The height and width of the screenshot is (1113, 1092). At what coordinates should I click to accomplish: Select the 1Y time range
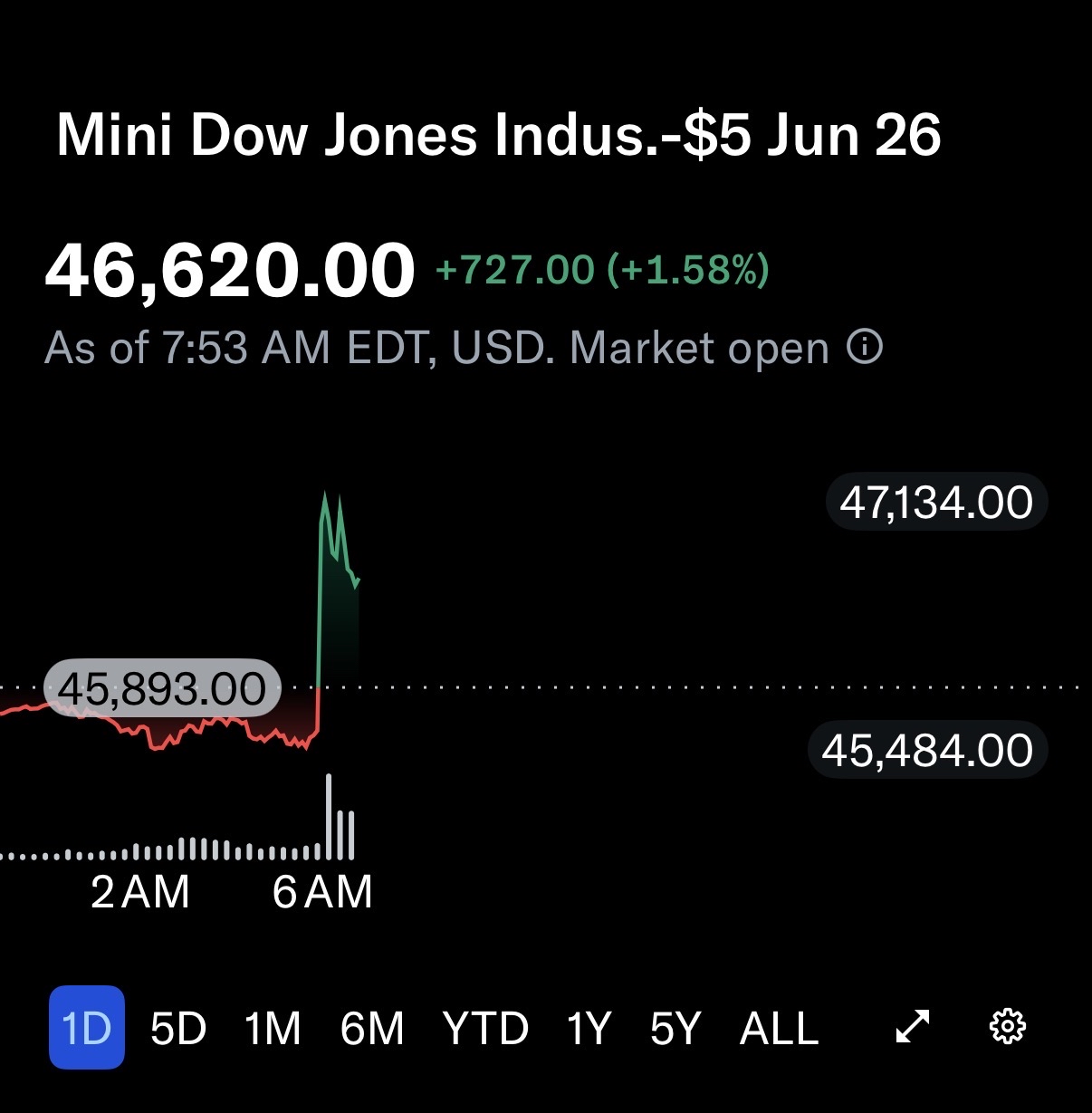click(589, 1029)
